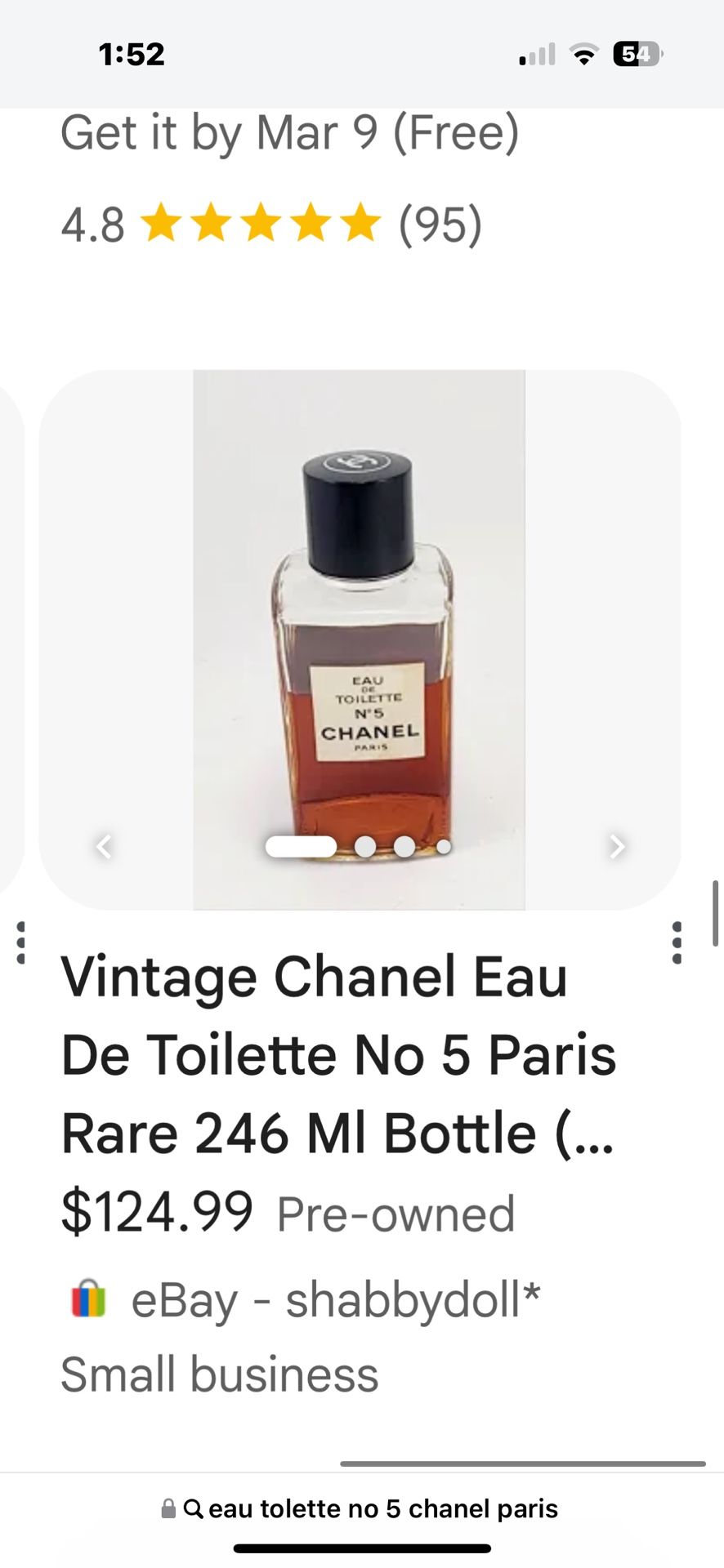Open options menu for Vintage Chanel listing
Screen dimensions: 724x1568
pyautogui.click(x=676, y=943)
